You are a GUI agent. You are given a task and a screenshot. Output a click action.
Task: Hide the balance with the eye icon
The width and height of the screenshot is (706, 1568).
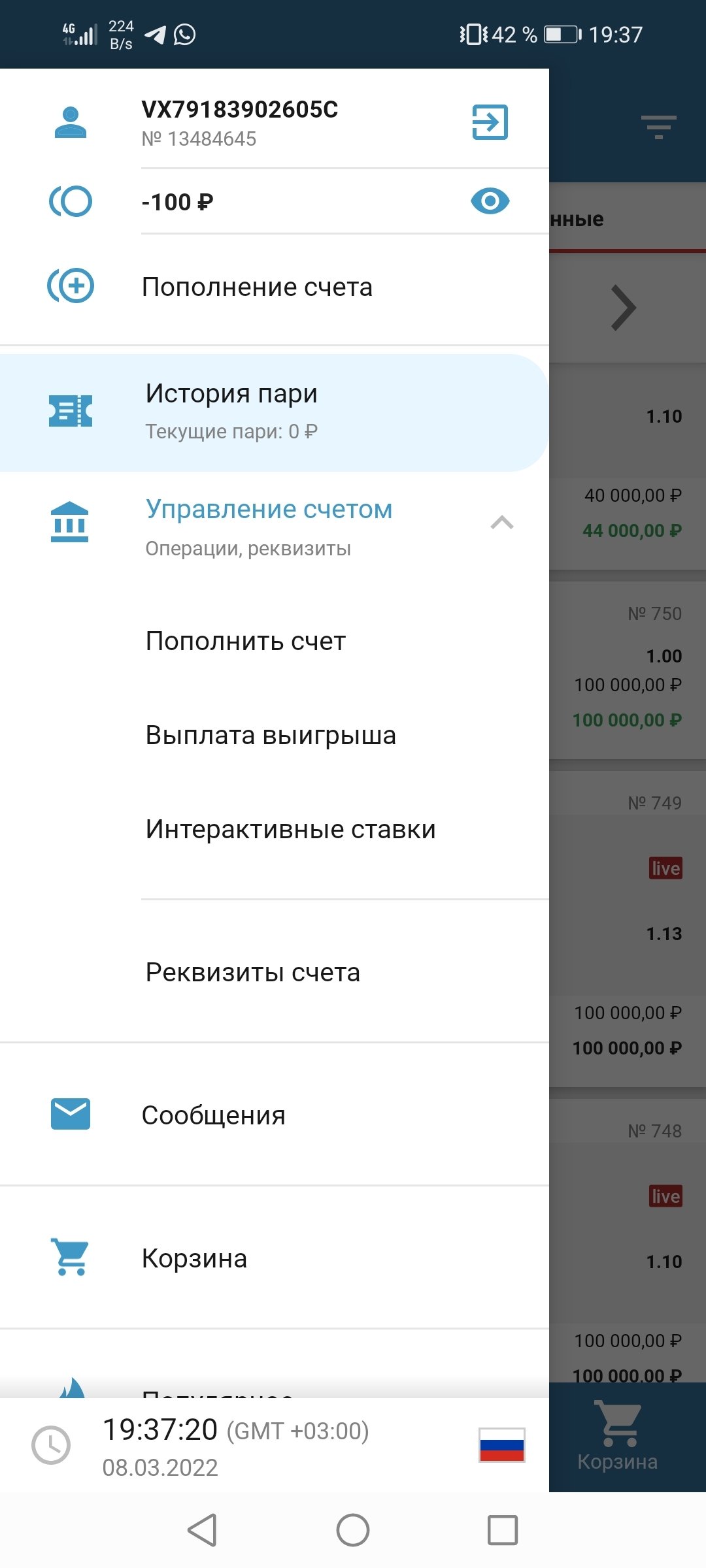click(490, 201)
